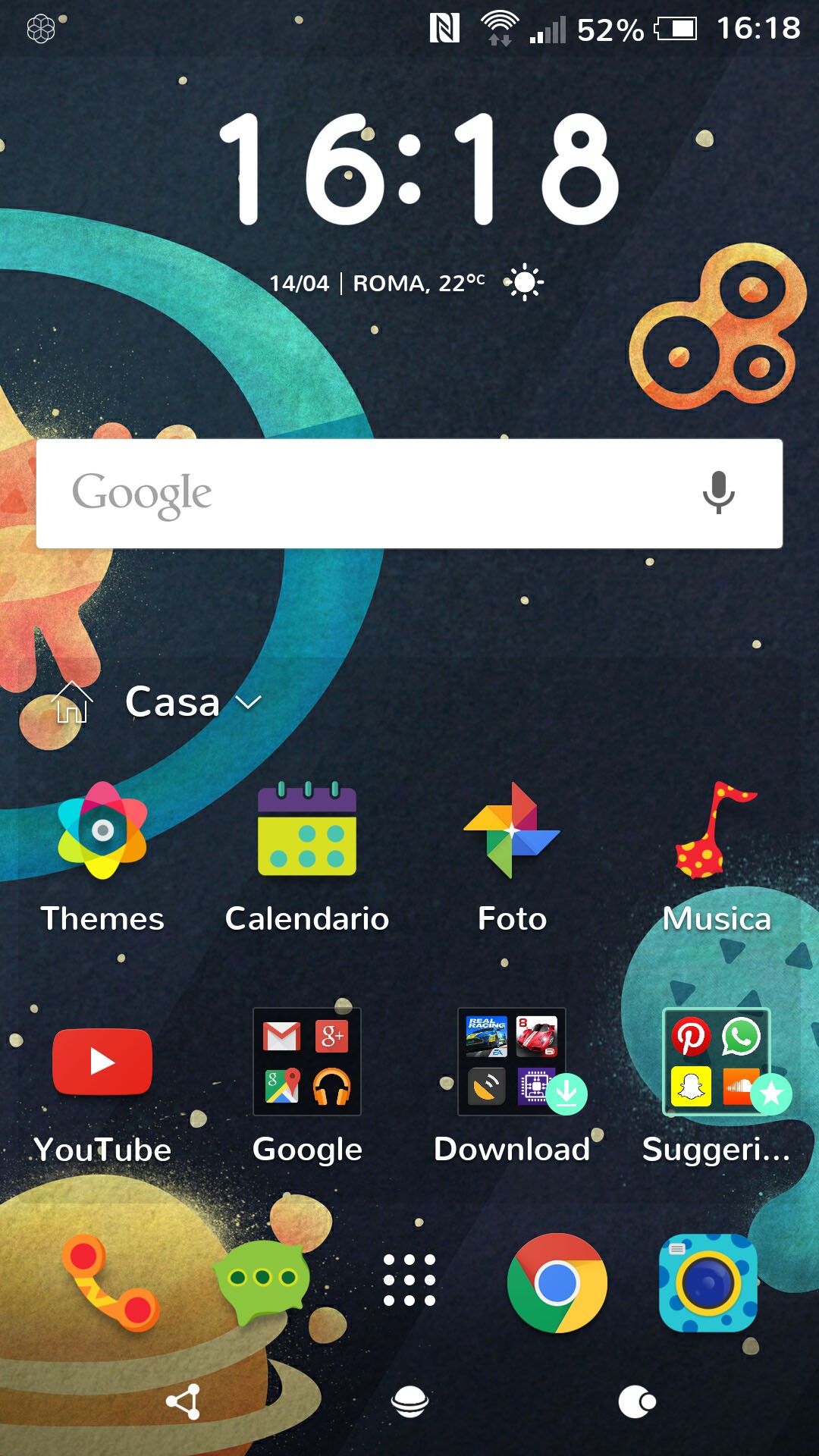Launch YouTube
819x1456 pixels.
tap(102, 1062)
